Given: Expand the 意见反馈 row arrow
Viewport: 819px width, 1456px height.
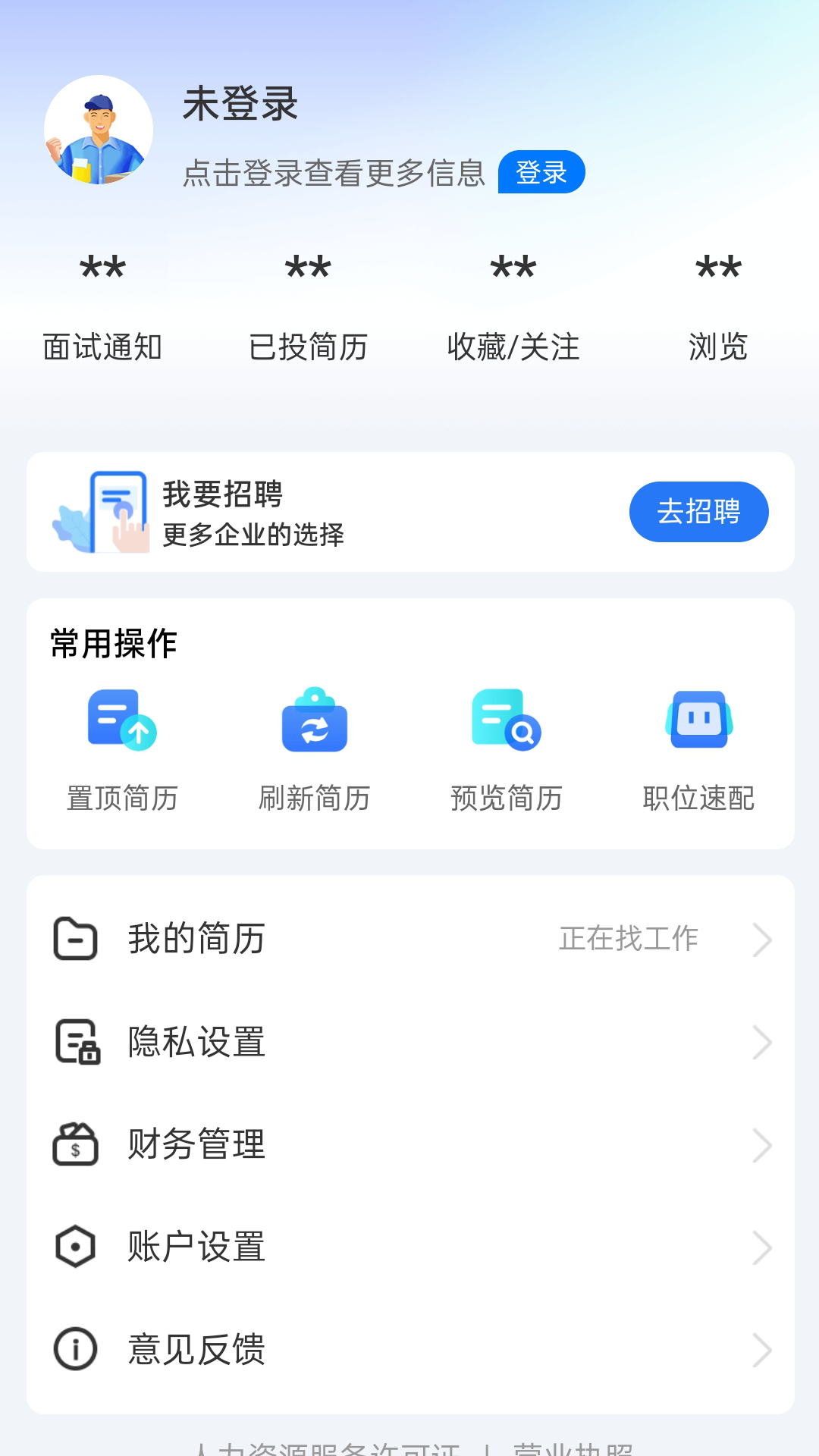Looking at the screenshot, I should (763, 1348).
